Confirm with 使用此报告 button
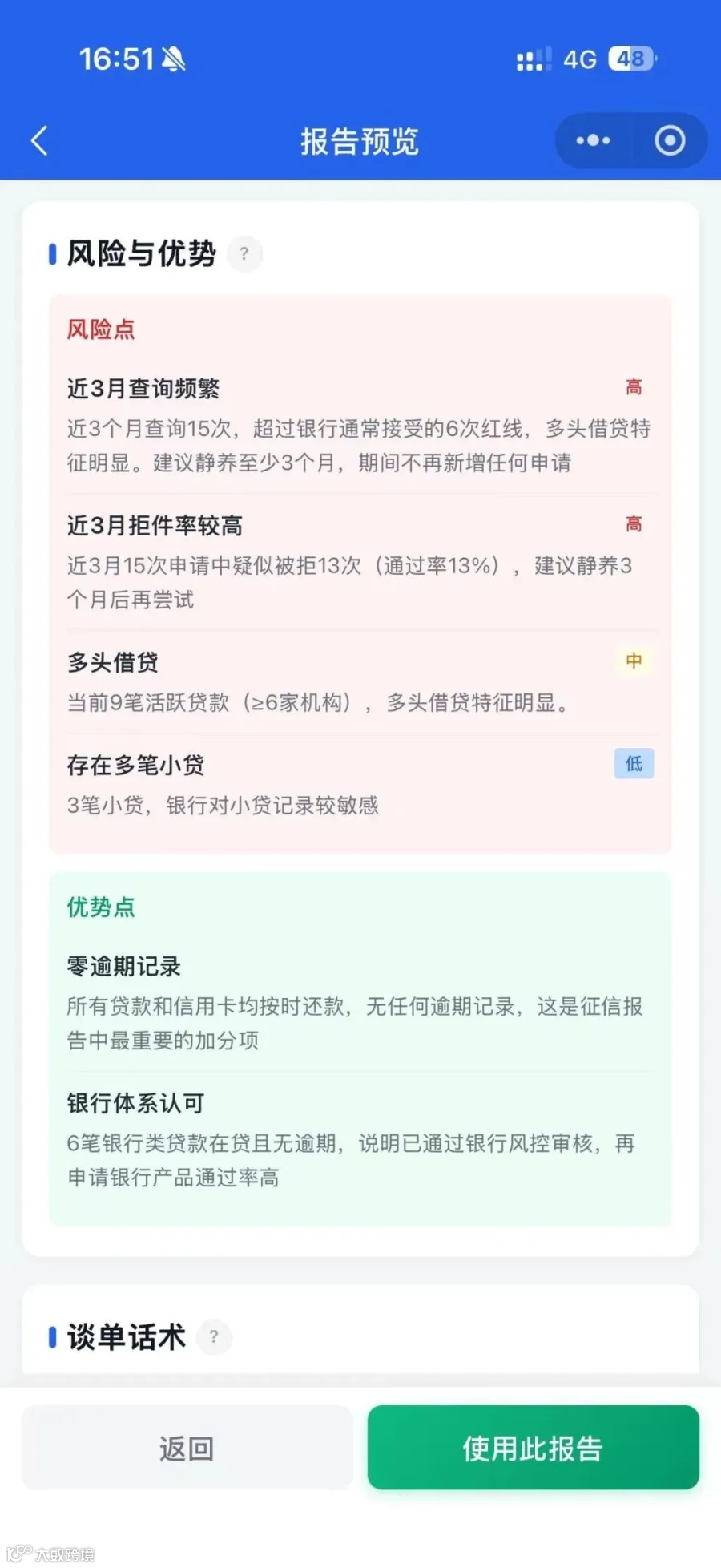 533,1448
